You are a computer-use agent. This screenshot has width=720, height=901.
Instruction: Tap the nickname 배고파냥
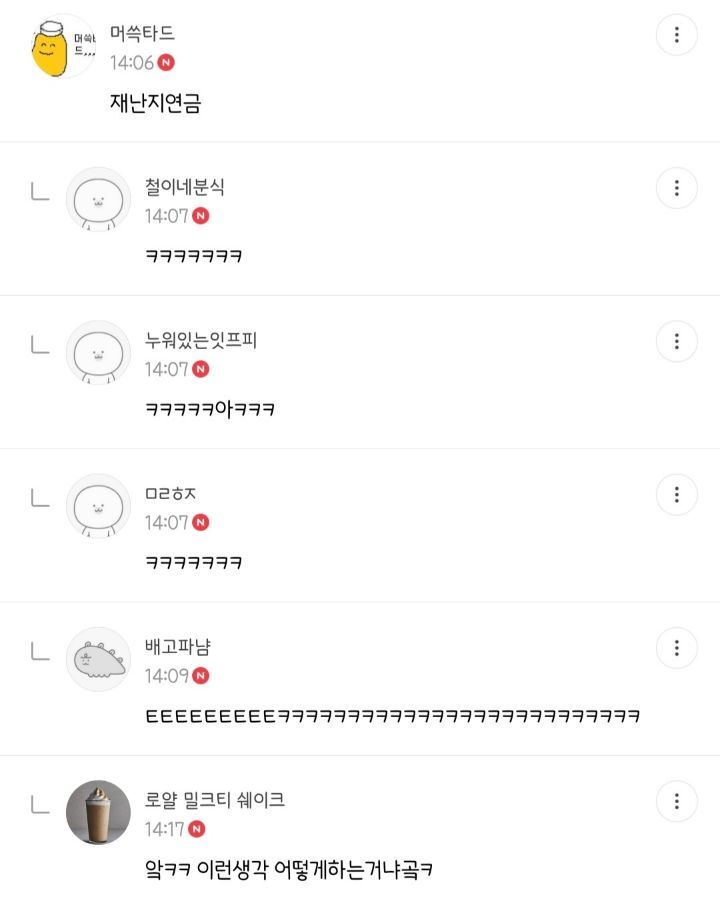click(178, 647)
